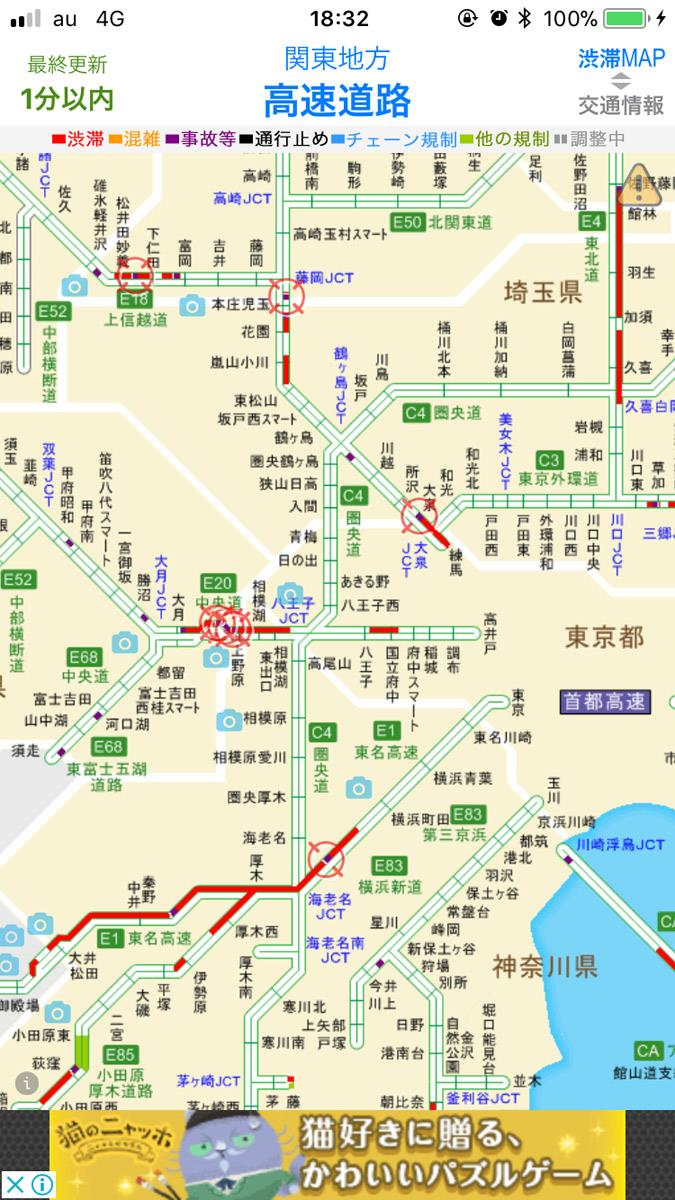Tap the closure marker at 大泉JCT
Viewport: 675px width, 1200px height.
419,517
